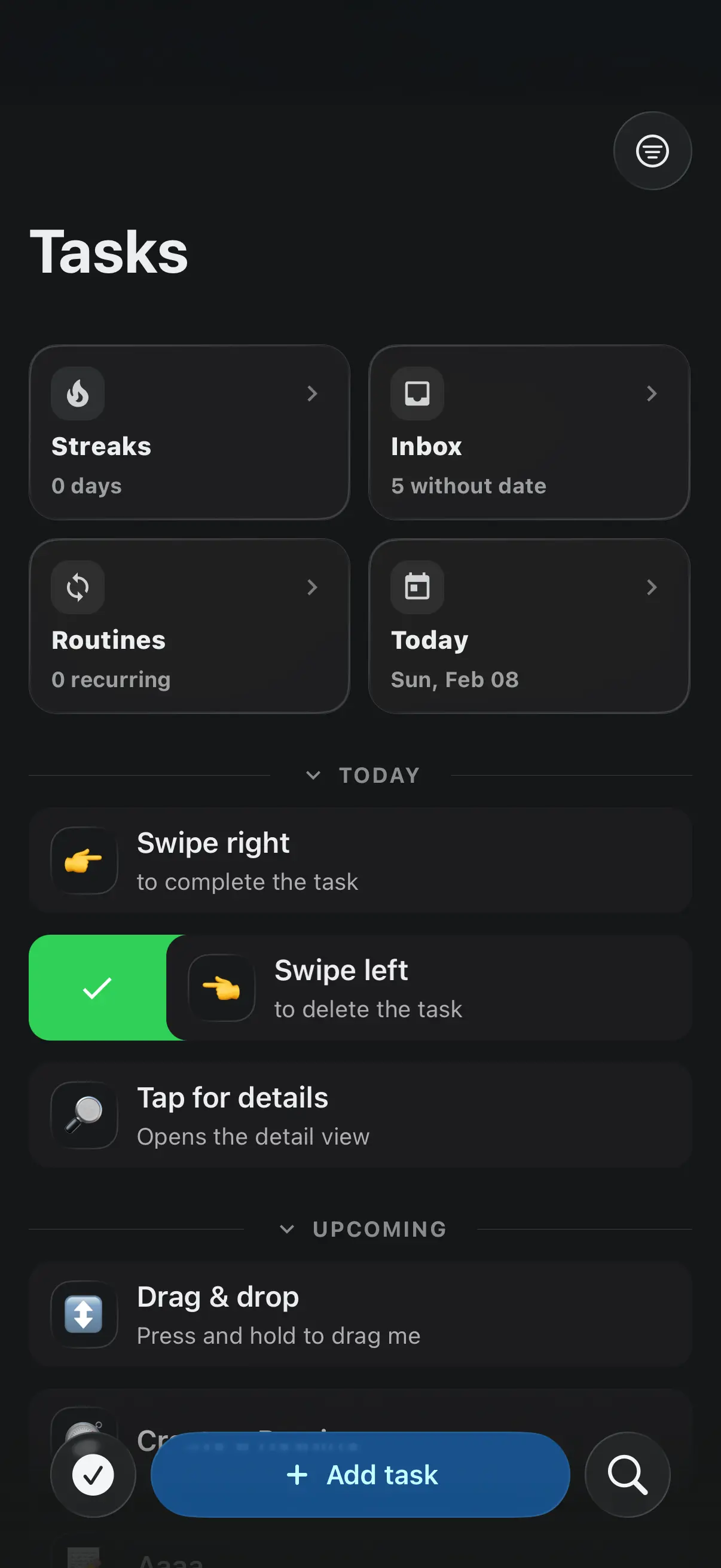Screen dimensions: 721x1568
Task: Open the Swipe left task
Action: click(429, 988)
